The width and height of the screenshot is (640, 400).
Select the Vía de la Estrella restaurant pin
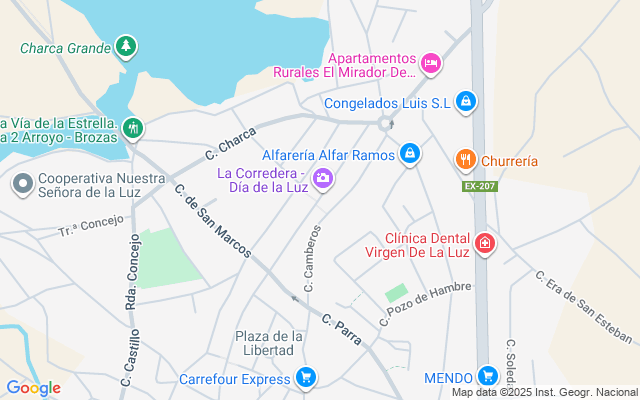click(134, 128)
